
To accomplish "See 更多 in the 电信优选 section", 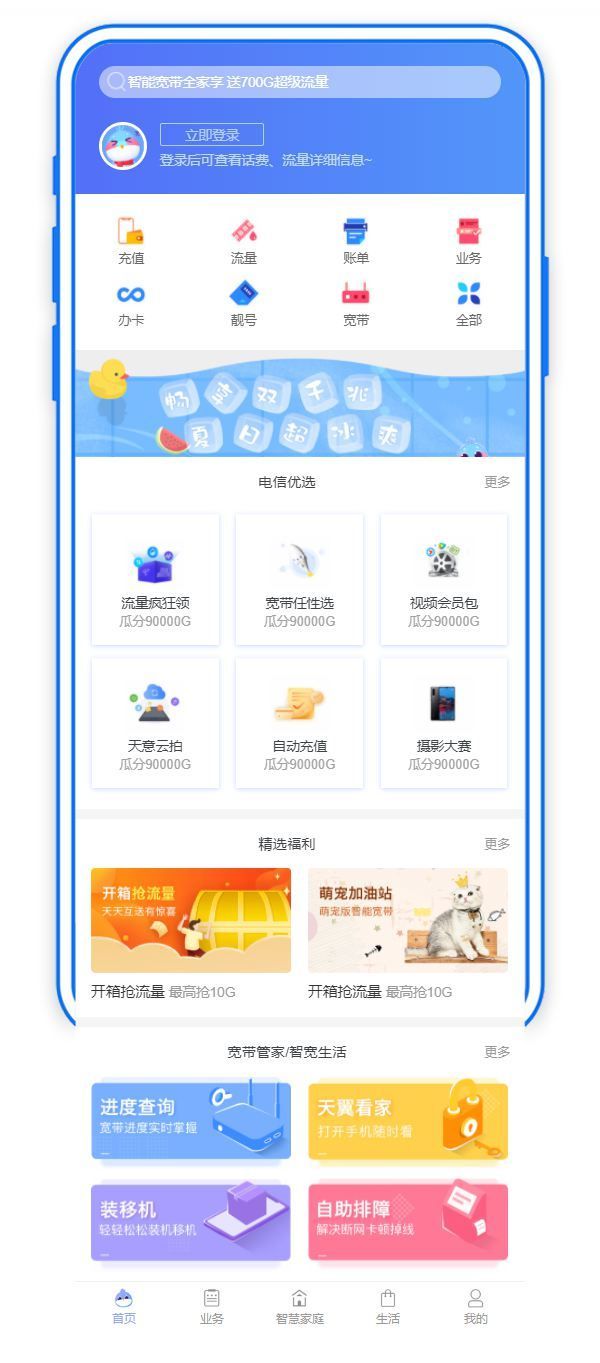I will pos(497,482).
